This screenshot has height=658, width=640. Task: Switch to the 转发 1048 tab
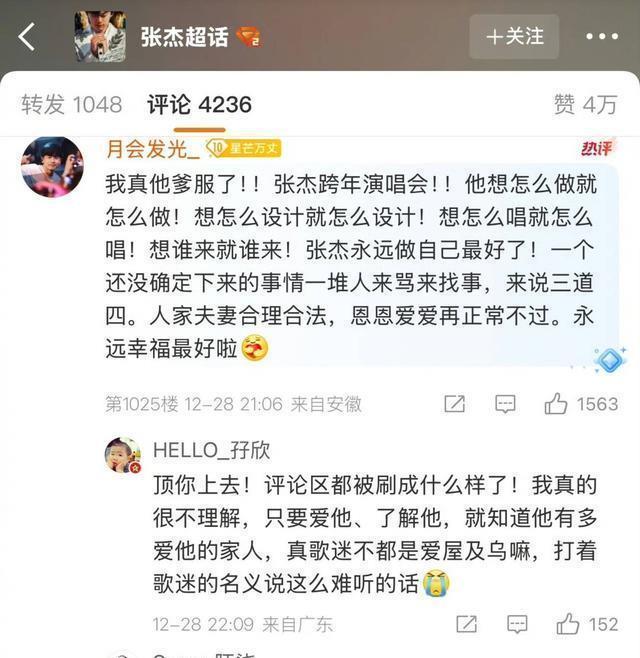(71, 104)
